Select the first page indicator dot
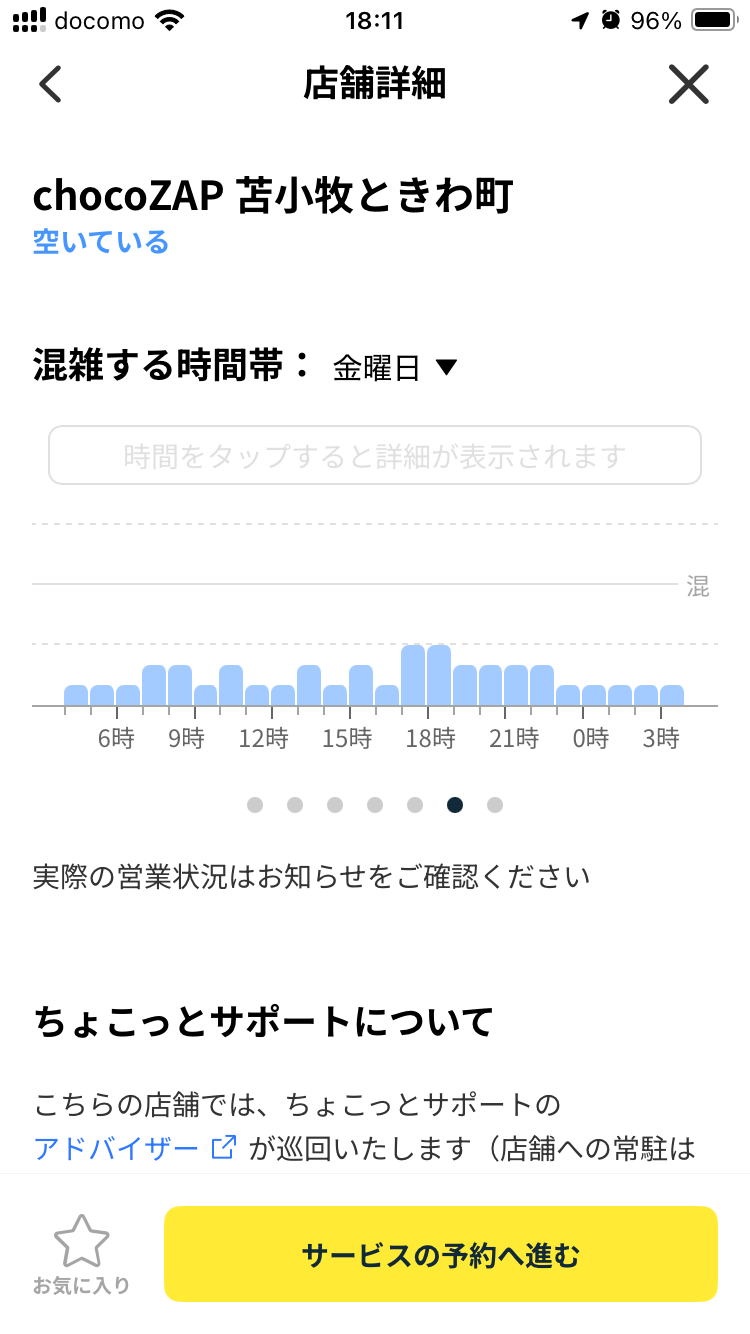 pyautogui.click(x=255, y=805)
